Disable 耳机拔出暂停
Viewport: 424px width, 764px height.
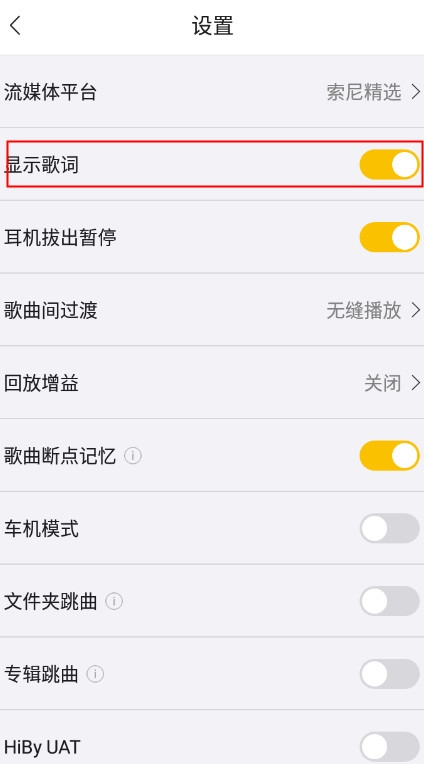[x=389, y=237]
